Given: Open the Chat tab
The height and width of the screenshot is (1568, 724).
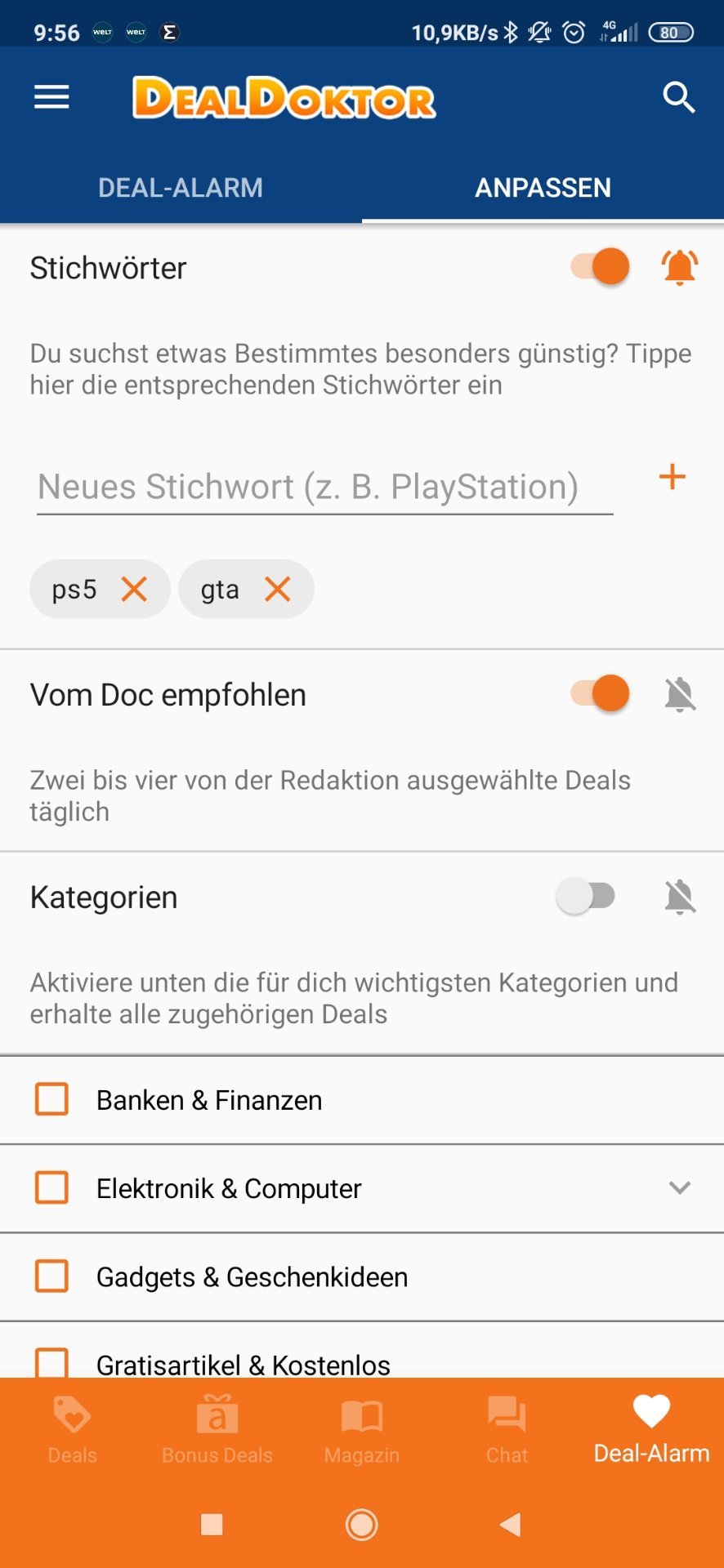Looking at the screenshot, I should tap(507, 1429).
